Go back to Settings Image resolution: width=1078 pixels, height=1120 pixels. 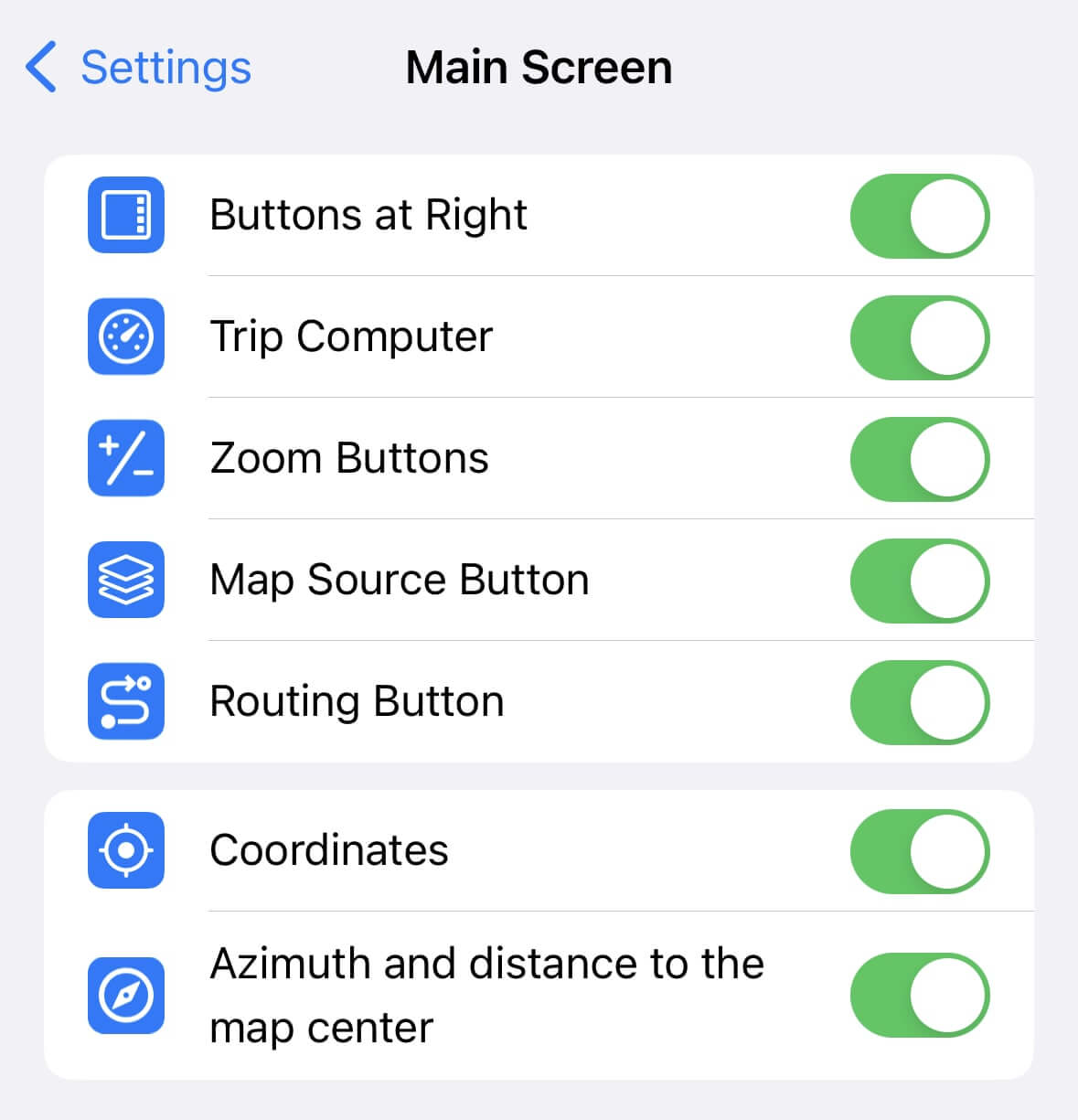pos(137,68)
